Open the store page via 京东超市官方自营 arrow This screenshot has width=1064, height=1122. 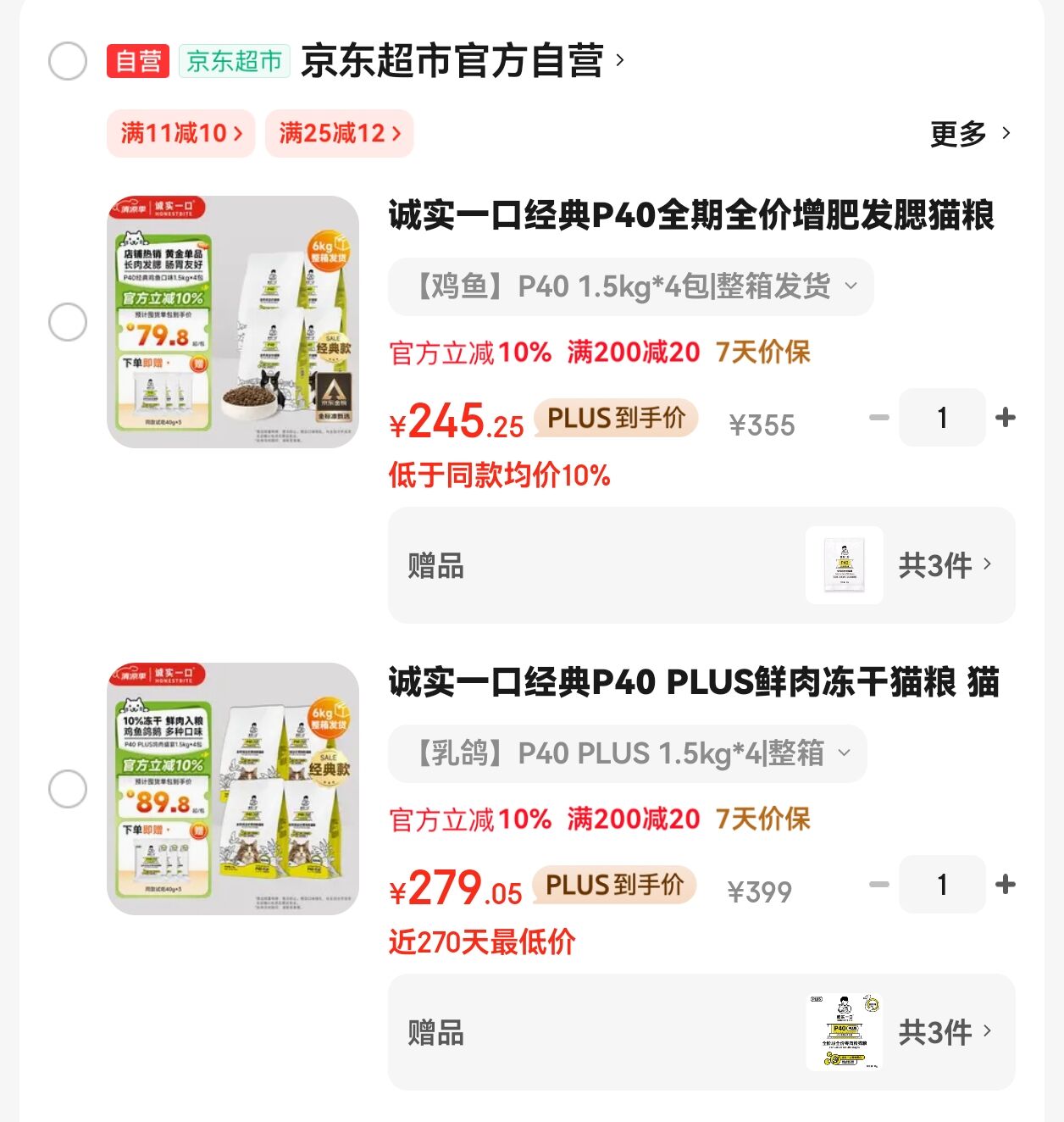[x=621, y=62]
